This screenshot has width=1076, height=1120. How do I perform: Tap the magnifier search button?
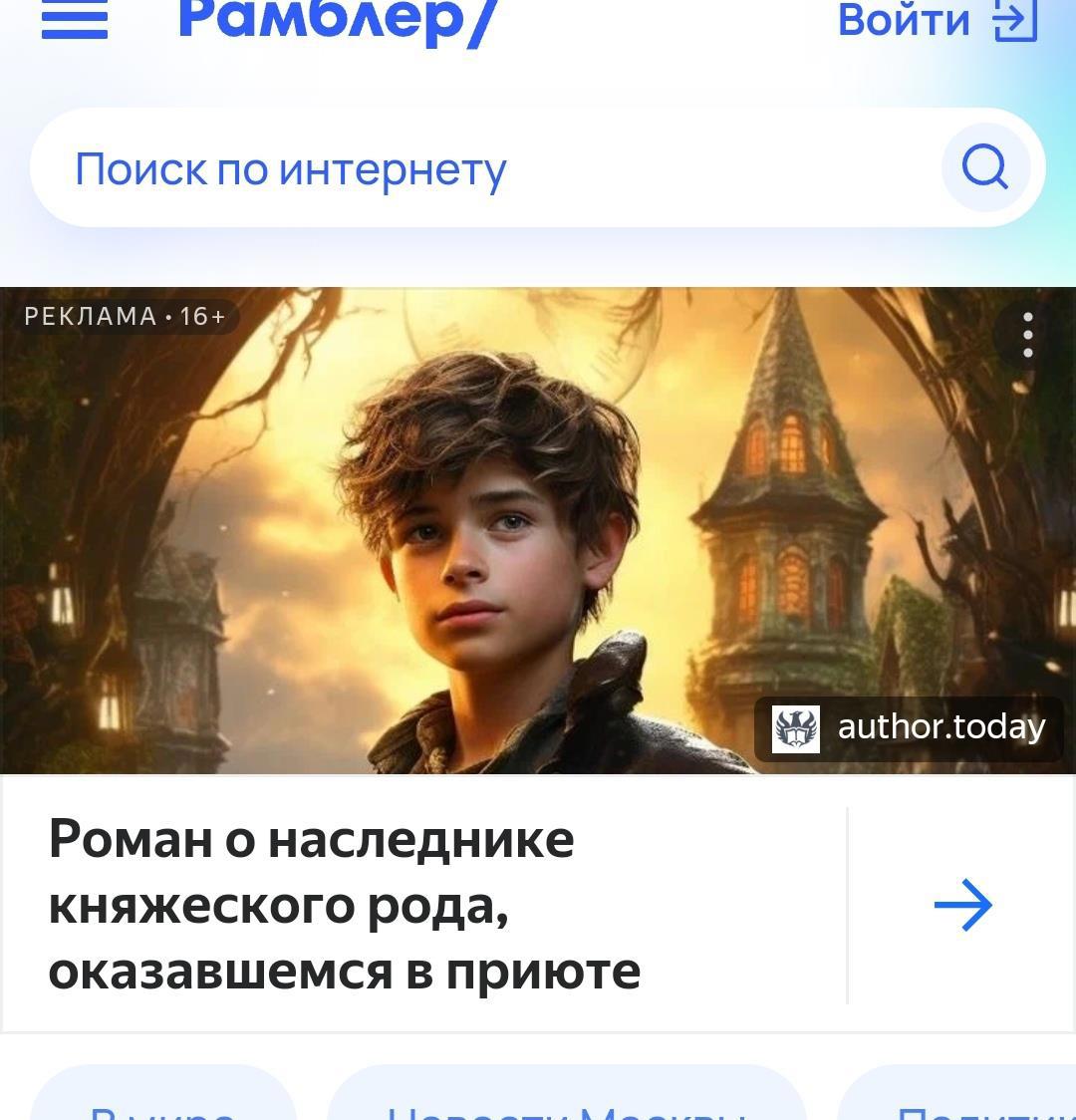[x=985, y=167]
